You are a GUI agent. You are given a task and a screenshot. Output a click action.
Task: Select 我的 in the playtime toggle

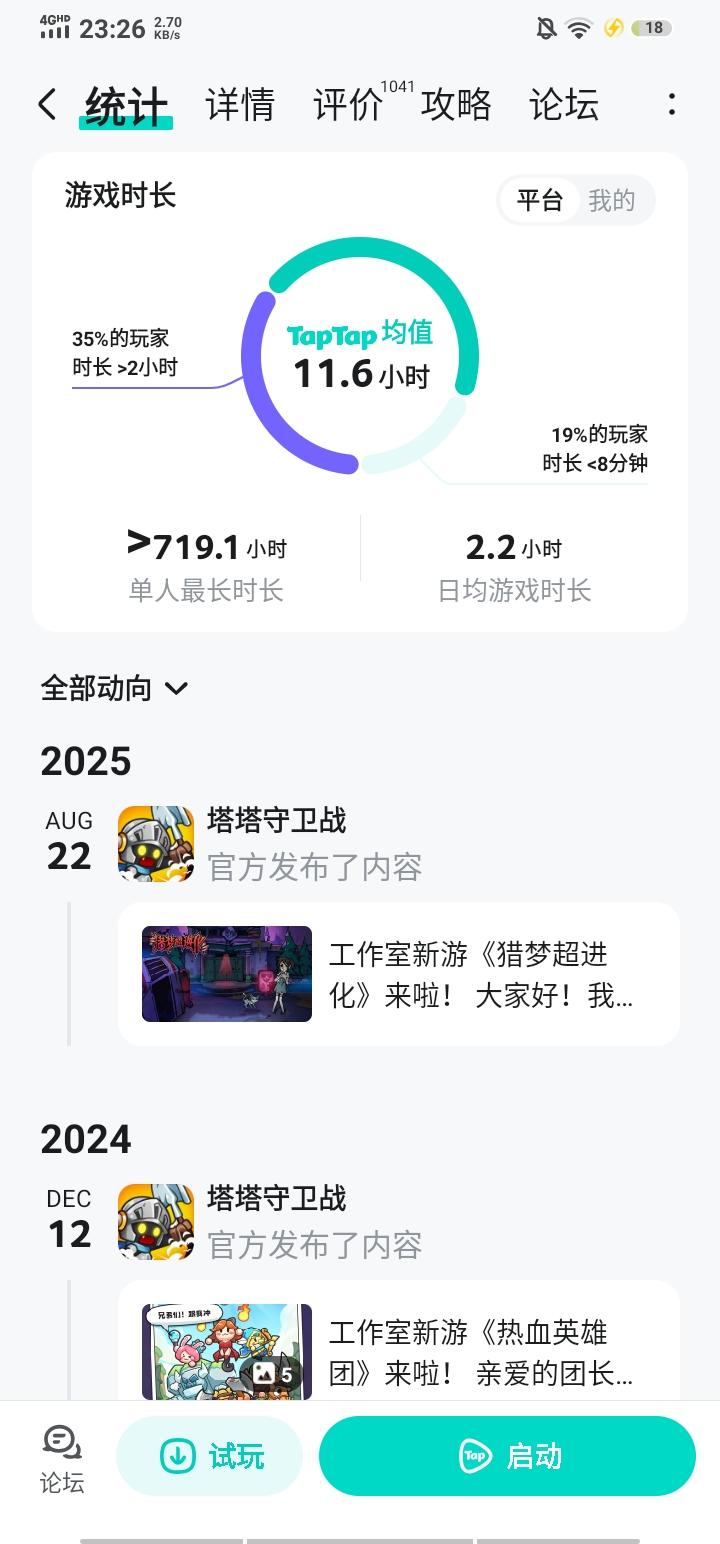coord(612,201)
